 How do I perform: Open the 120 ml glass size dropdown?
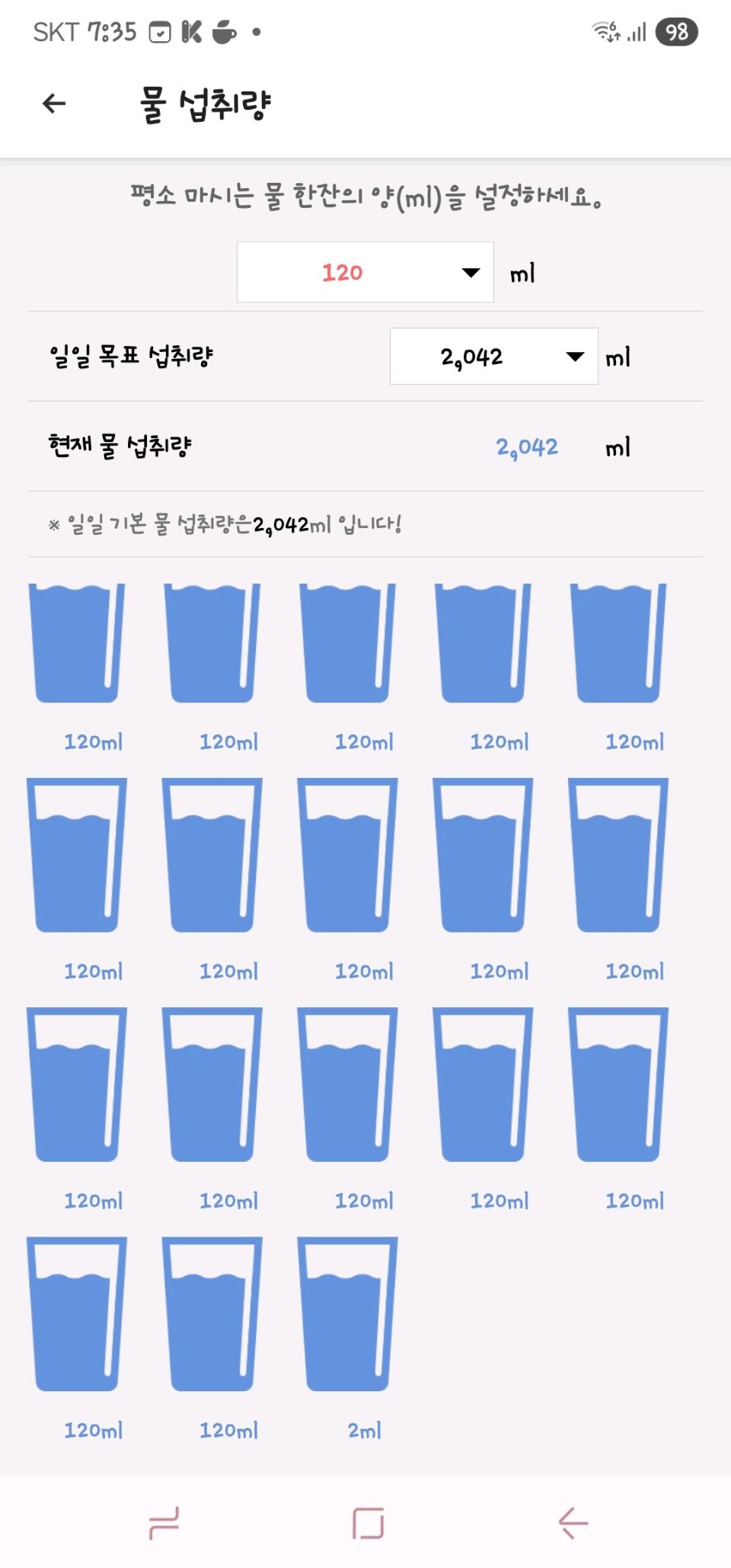[365, 272]
